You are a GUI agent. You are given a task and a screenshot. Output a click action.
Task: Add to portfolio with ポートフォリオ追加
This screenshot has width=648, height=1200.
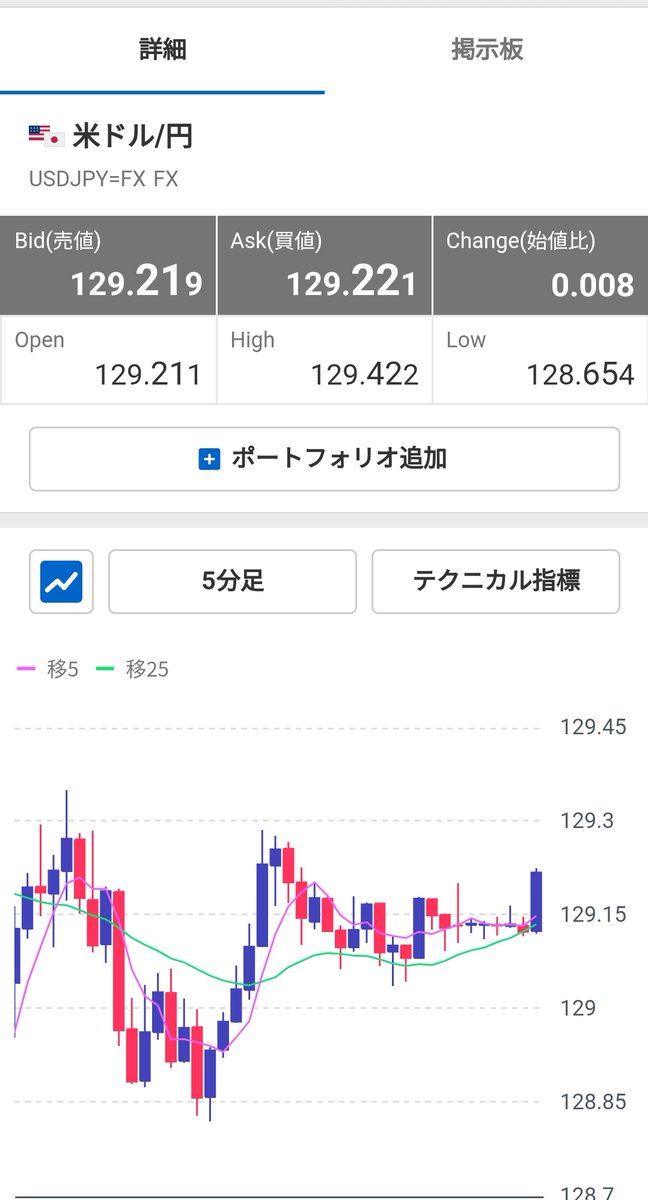pyautogui.click(x=324, y=459)
